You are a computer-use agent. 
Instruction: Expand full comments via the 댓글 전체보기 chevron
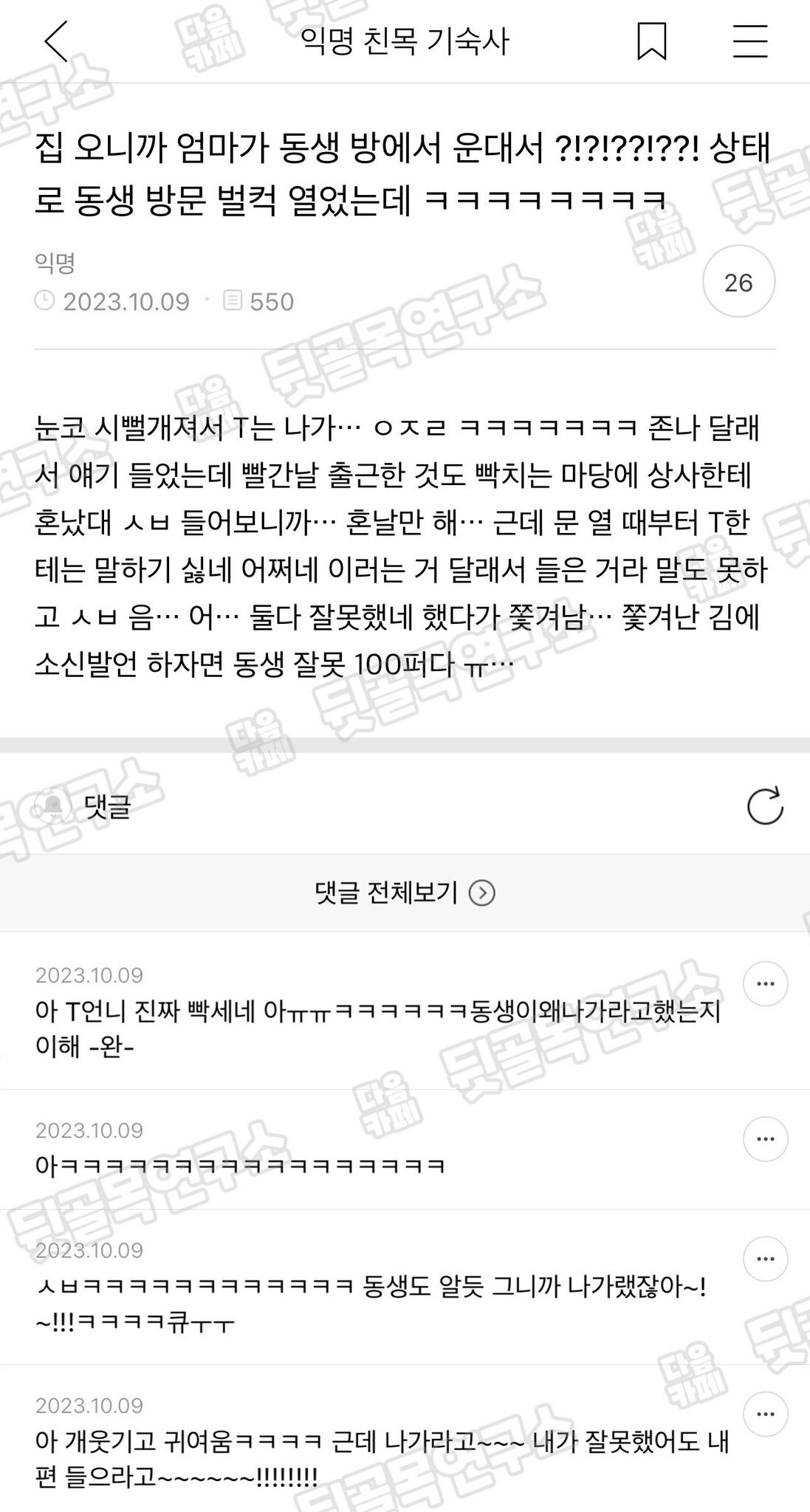tap(485, 893)
